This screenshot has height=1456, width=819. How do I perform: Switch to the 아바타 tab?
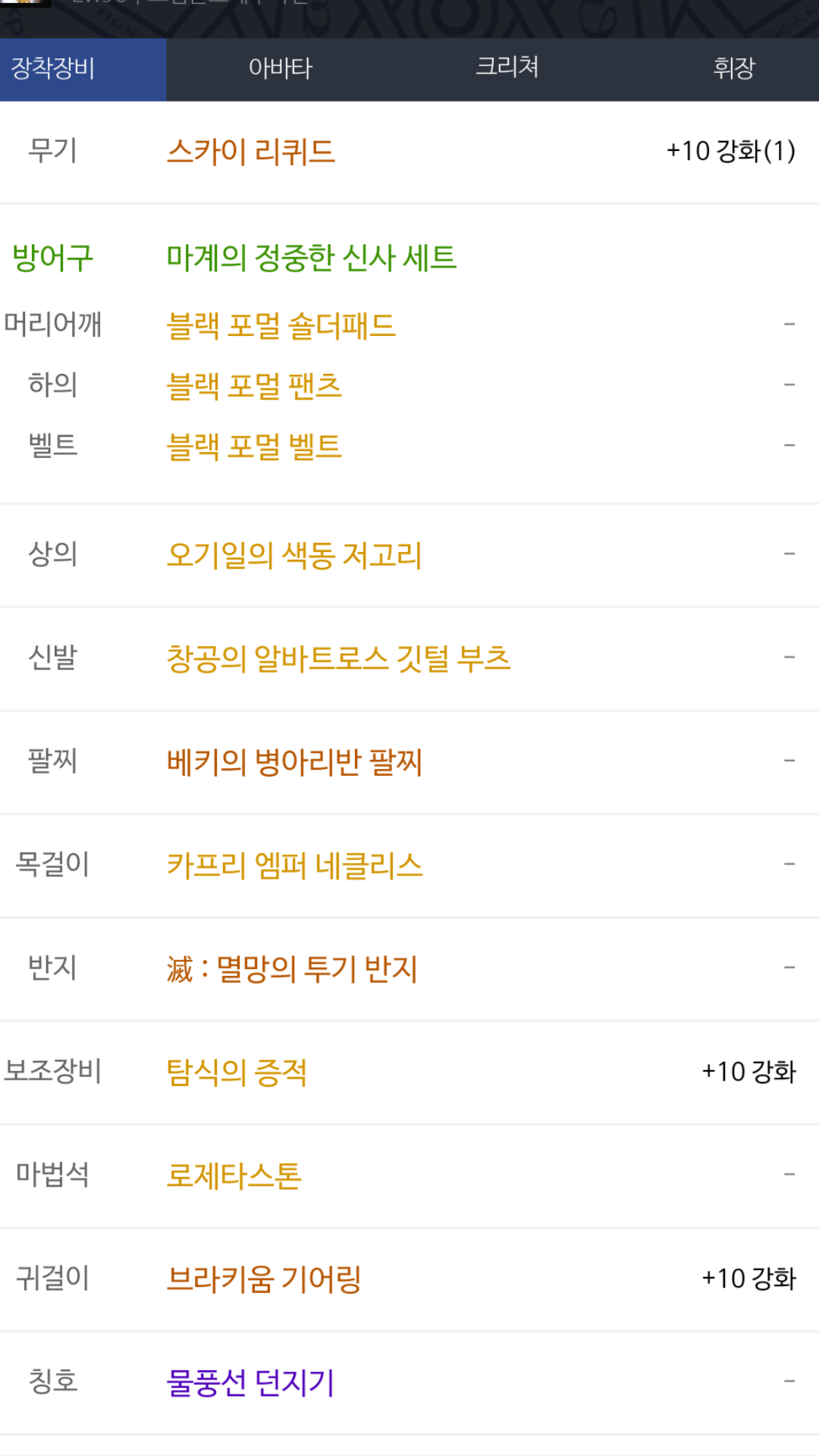tap(280, 69)
